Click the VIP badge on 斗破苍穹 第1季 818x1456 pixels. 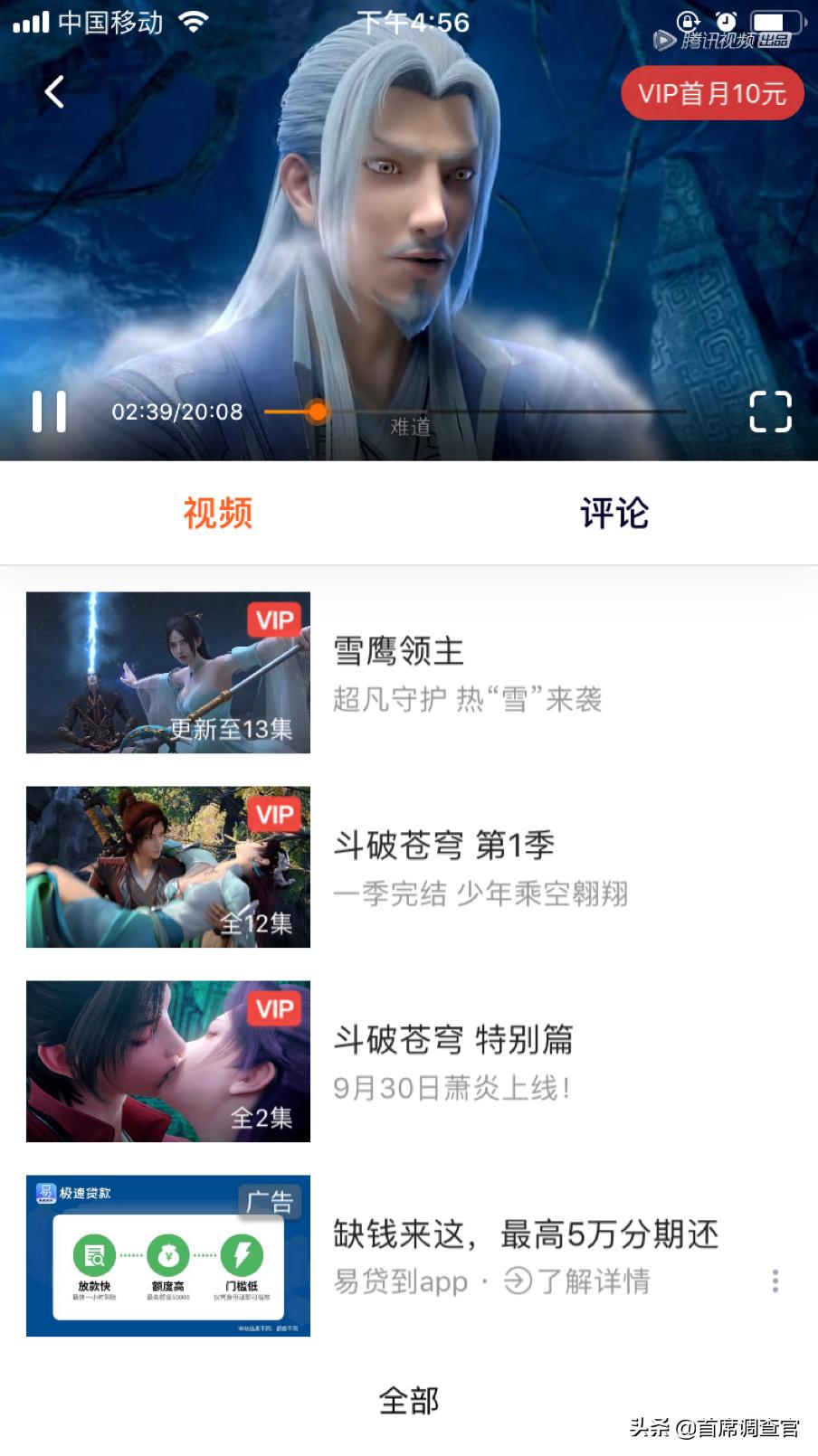(274, 815)
